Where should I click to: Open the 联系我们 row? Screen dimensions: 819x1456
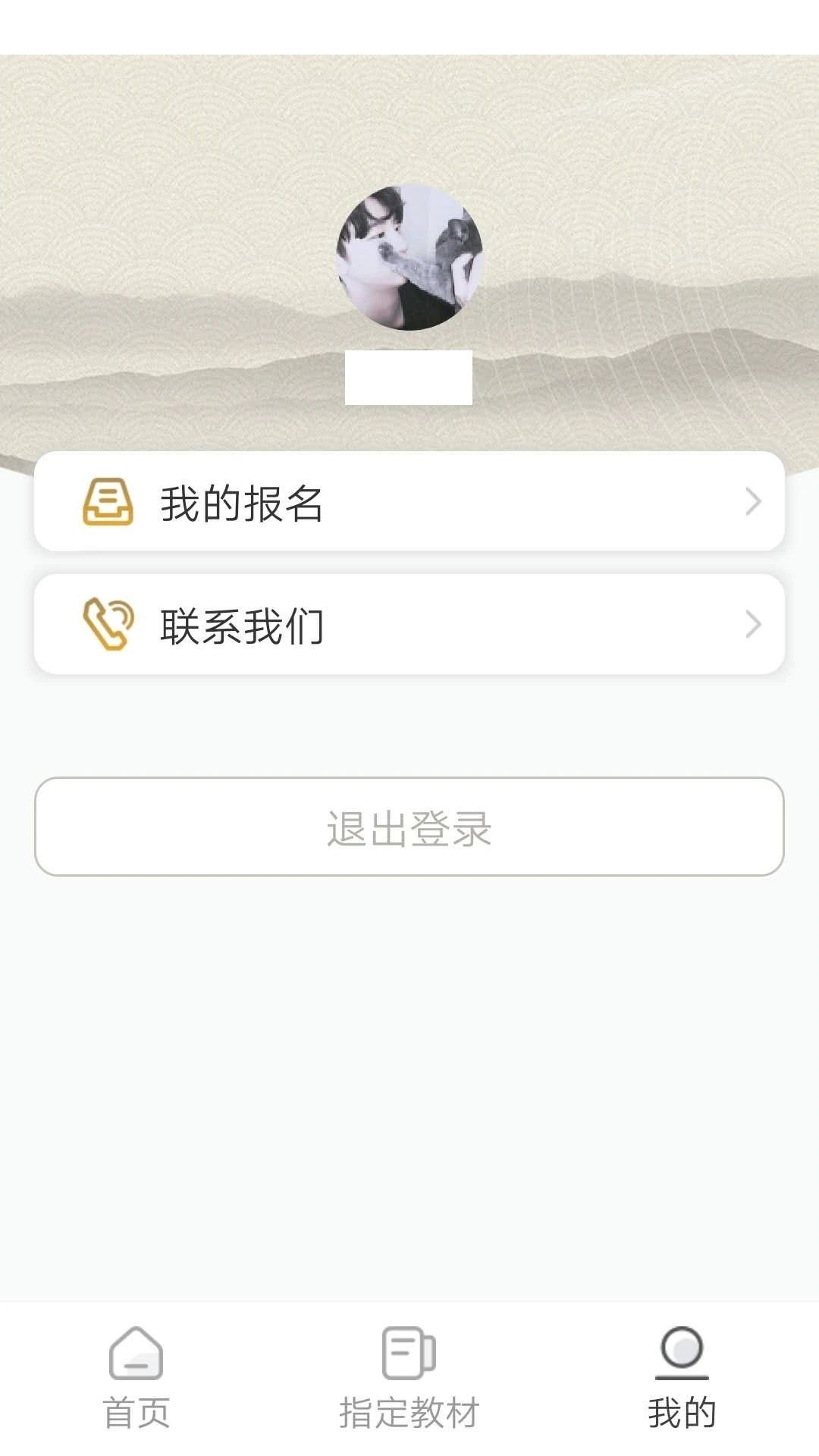pyautogui.click(x=409, y=625)
